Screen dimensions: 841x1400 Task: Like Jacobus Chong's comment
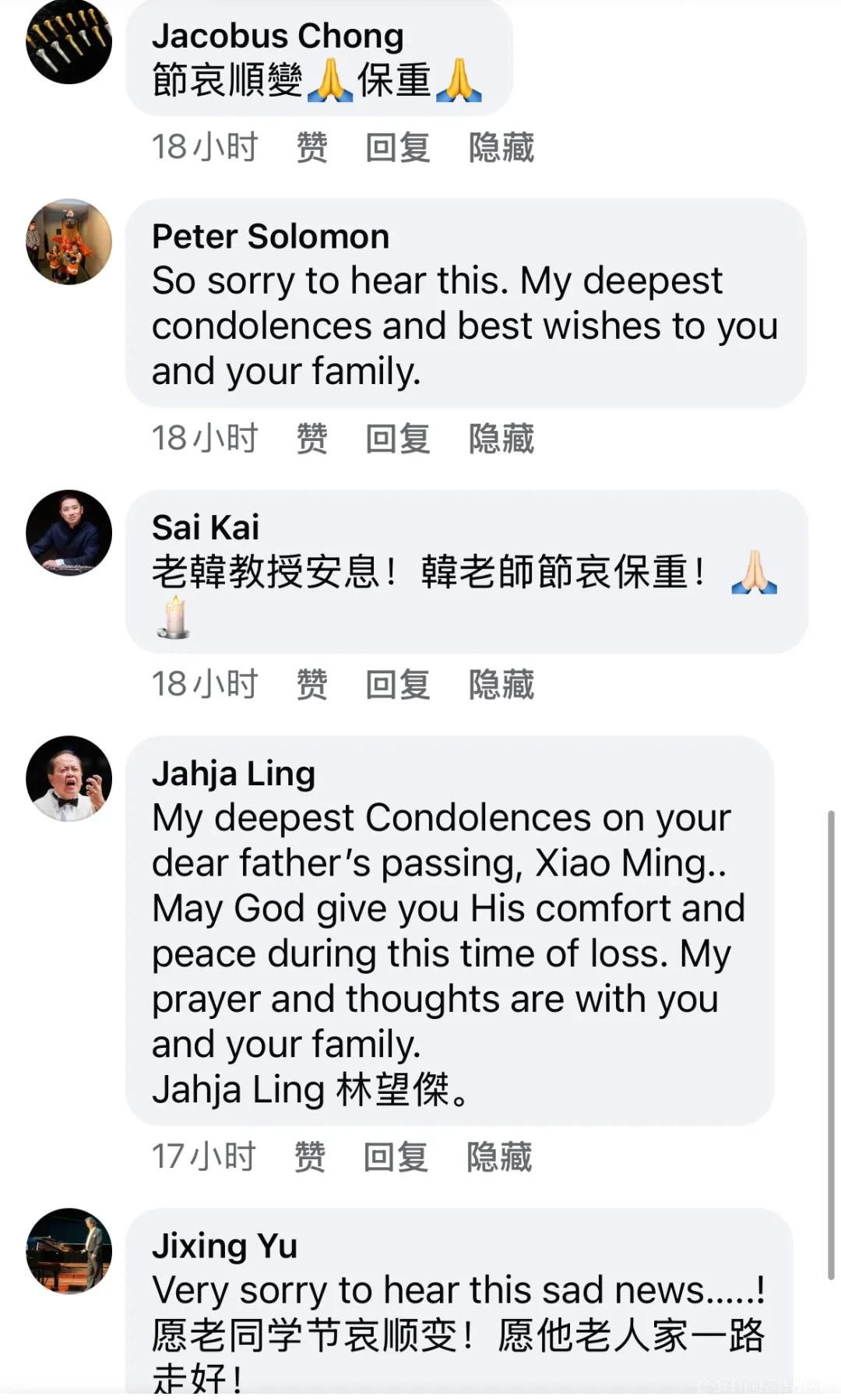point(311,147)
